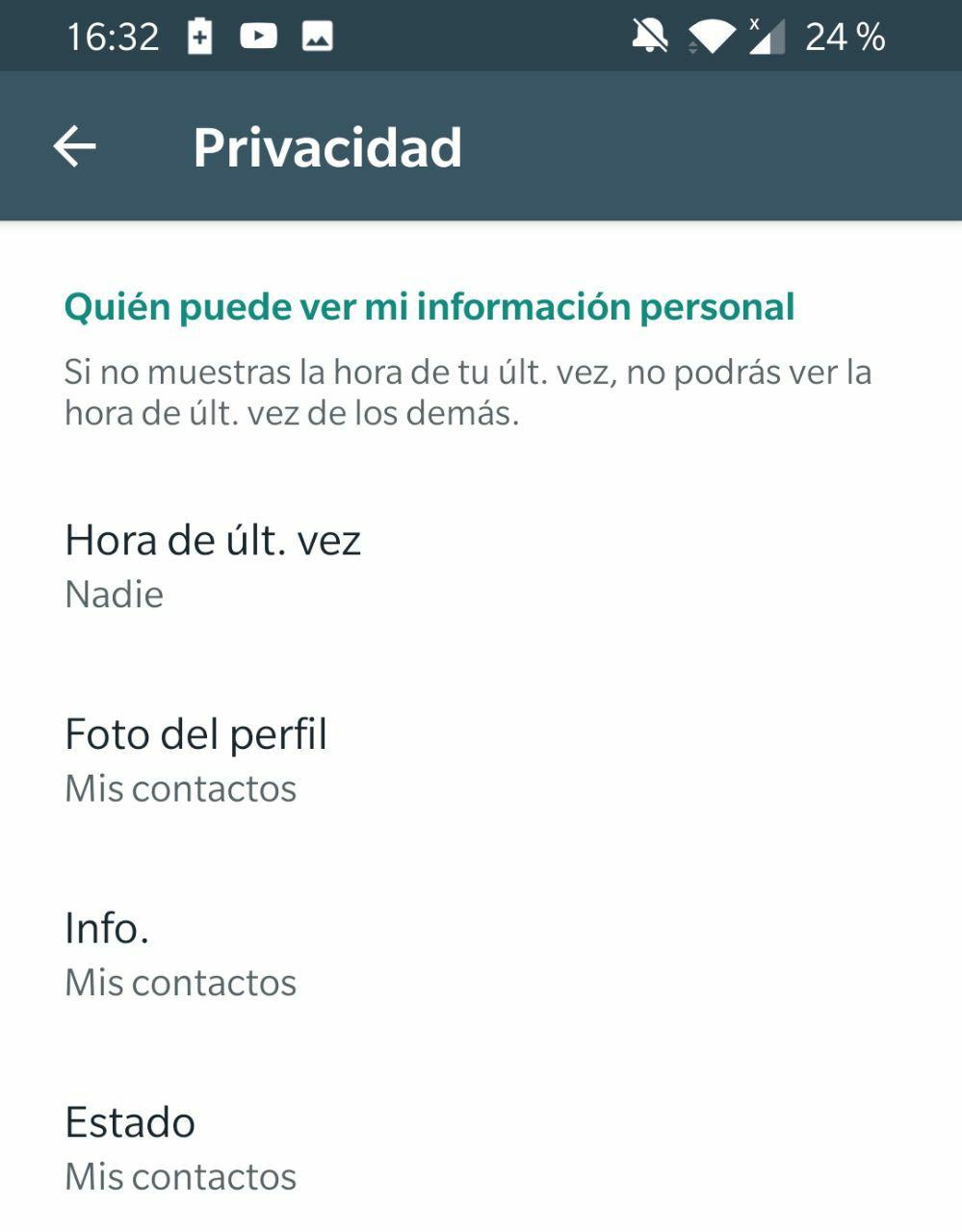This screenshot has height=1232, width=962.
Task: Open the Hora de últ. vez setting
Action: pyautogui.click(x=212, y=566)
